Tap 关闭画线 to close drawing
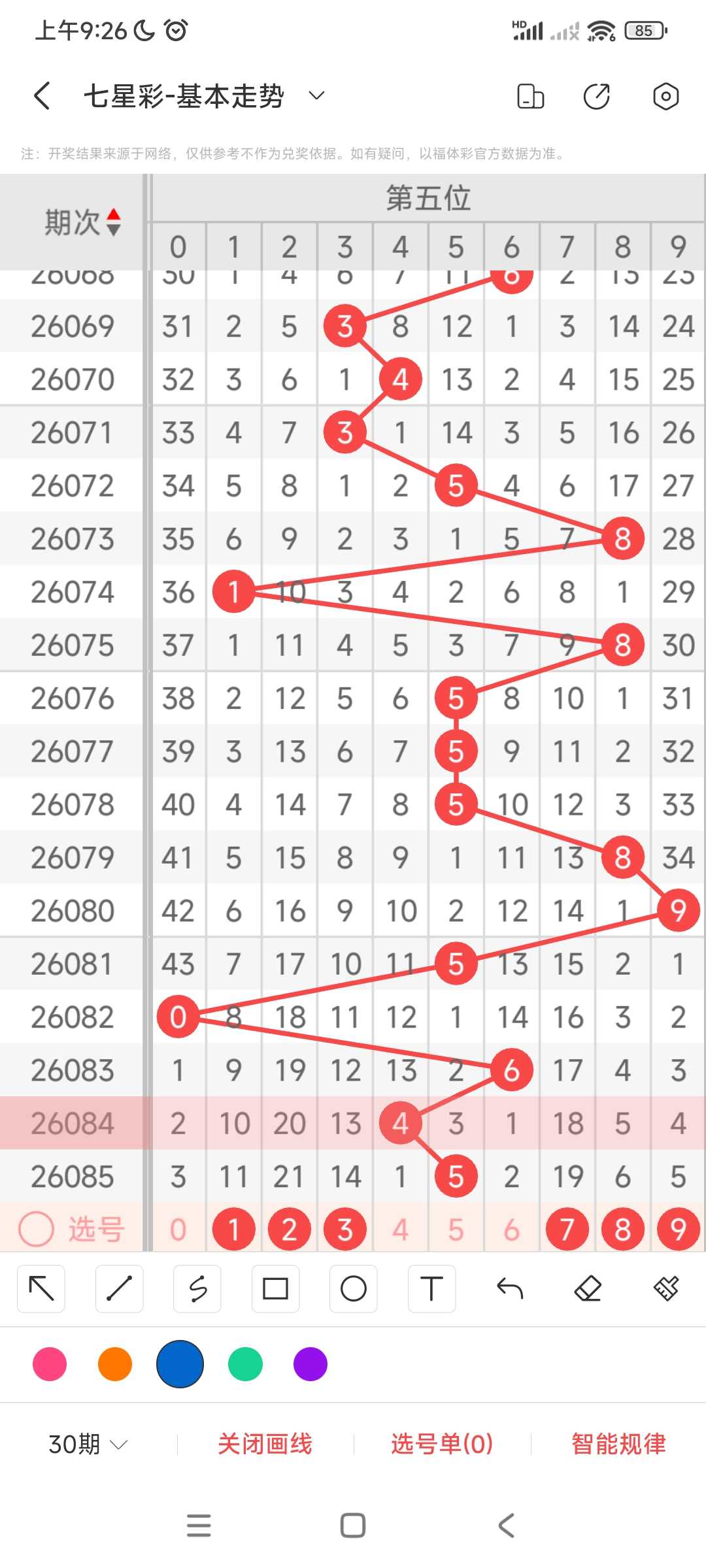The image size is (706, 1568). click(265, 1444)
